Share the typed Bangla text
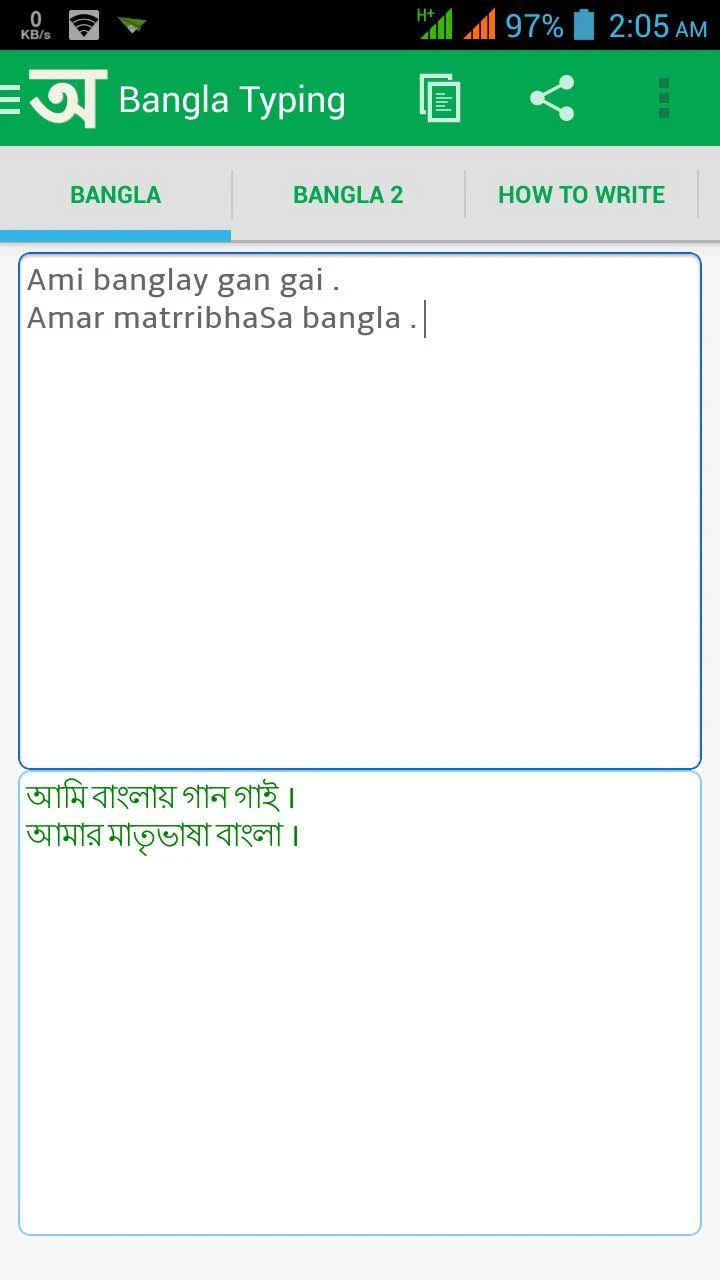Screen dimensions: 720x1280 552,98
